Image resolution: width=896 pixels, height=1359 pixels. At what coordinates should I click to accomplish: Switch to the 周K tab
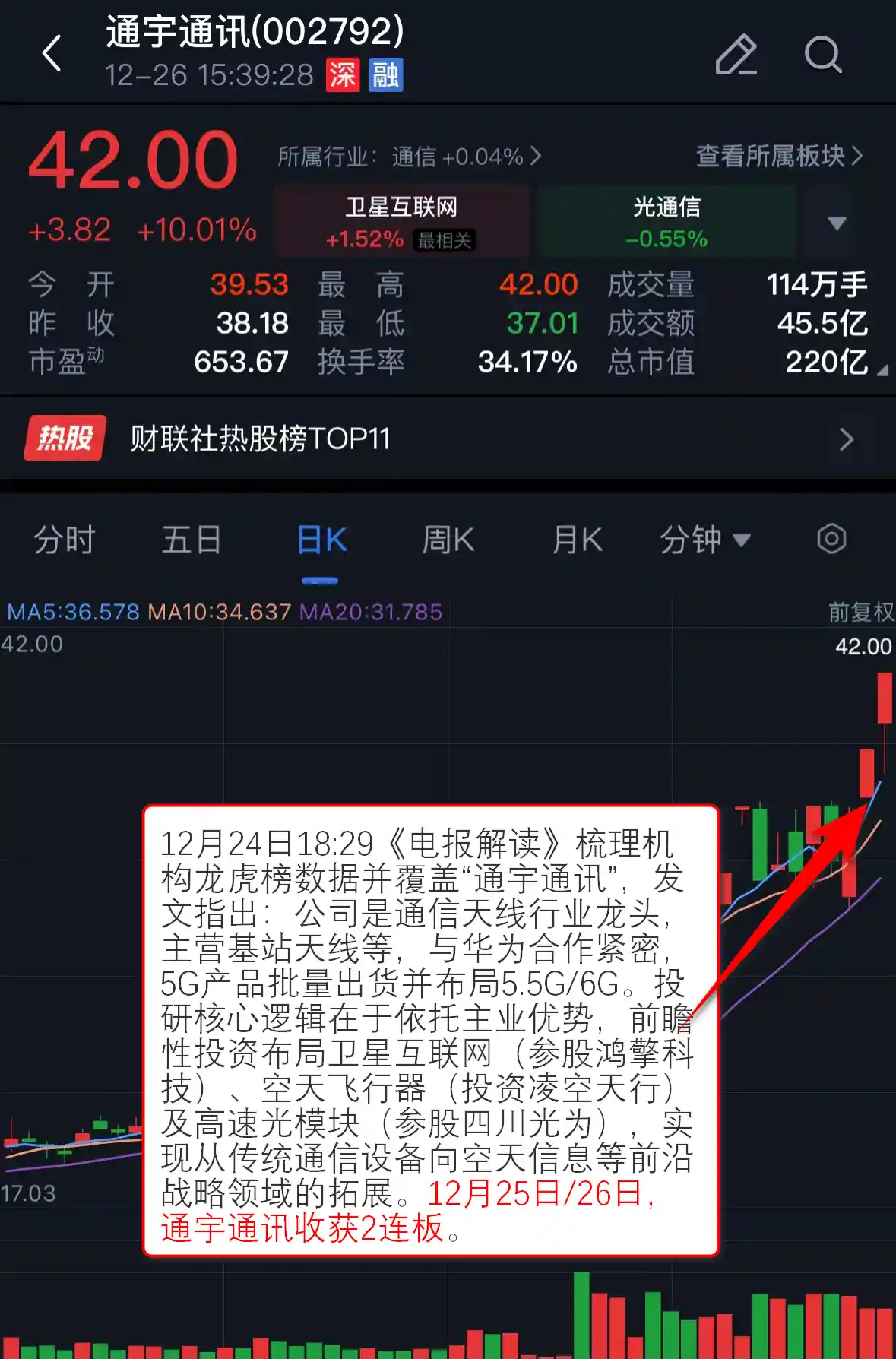pyautogui.click(x=448, y=539)
